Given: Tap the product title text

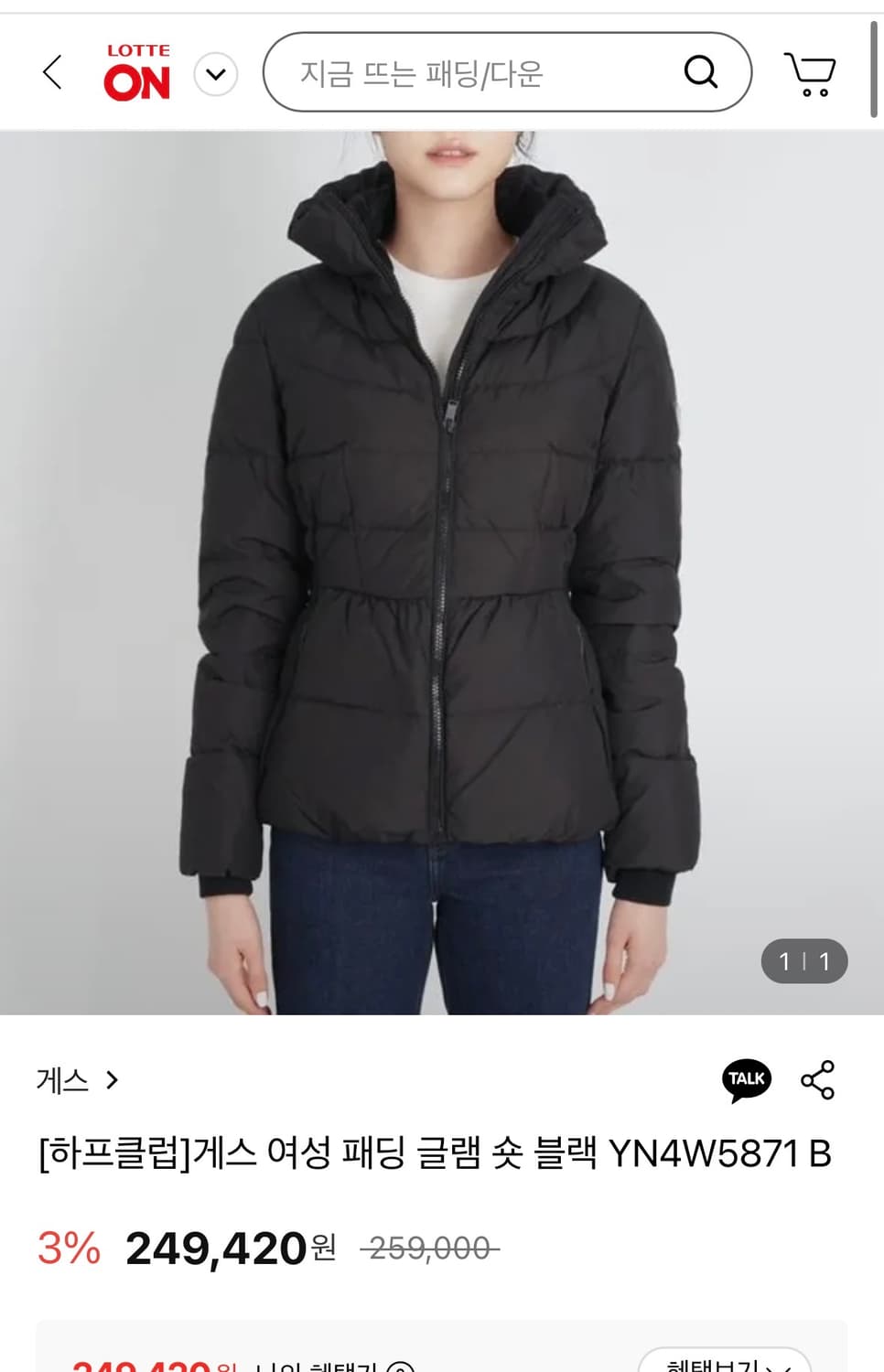Looking at the screenshot, I should [432, 1155].
